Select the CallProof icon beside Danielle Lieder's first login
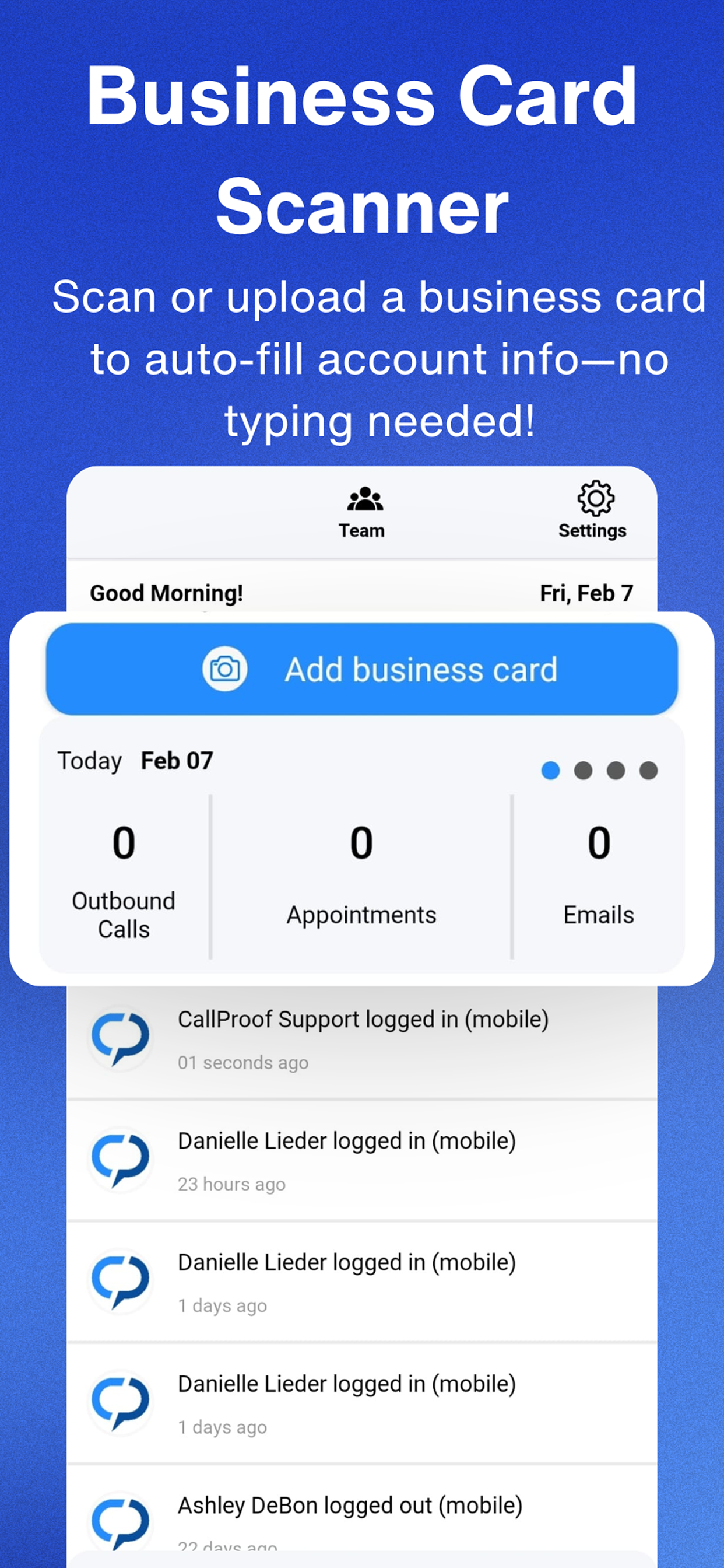The height and width of the screenshot is (1568, 724). (x=120, y=1160)
